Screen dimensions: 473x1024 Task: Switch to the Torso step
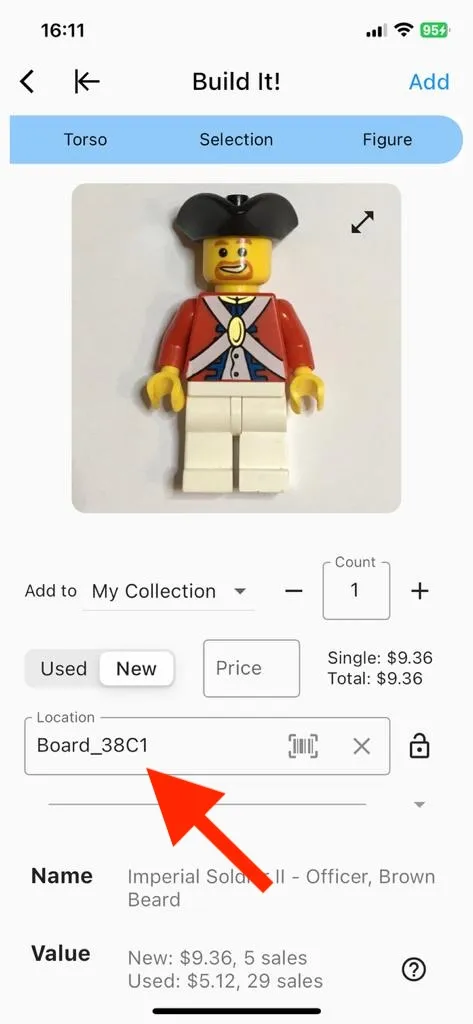click(86, 140)
